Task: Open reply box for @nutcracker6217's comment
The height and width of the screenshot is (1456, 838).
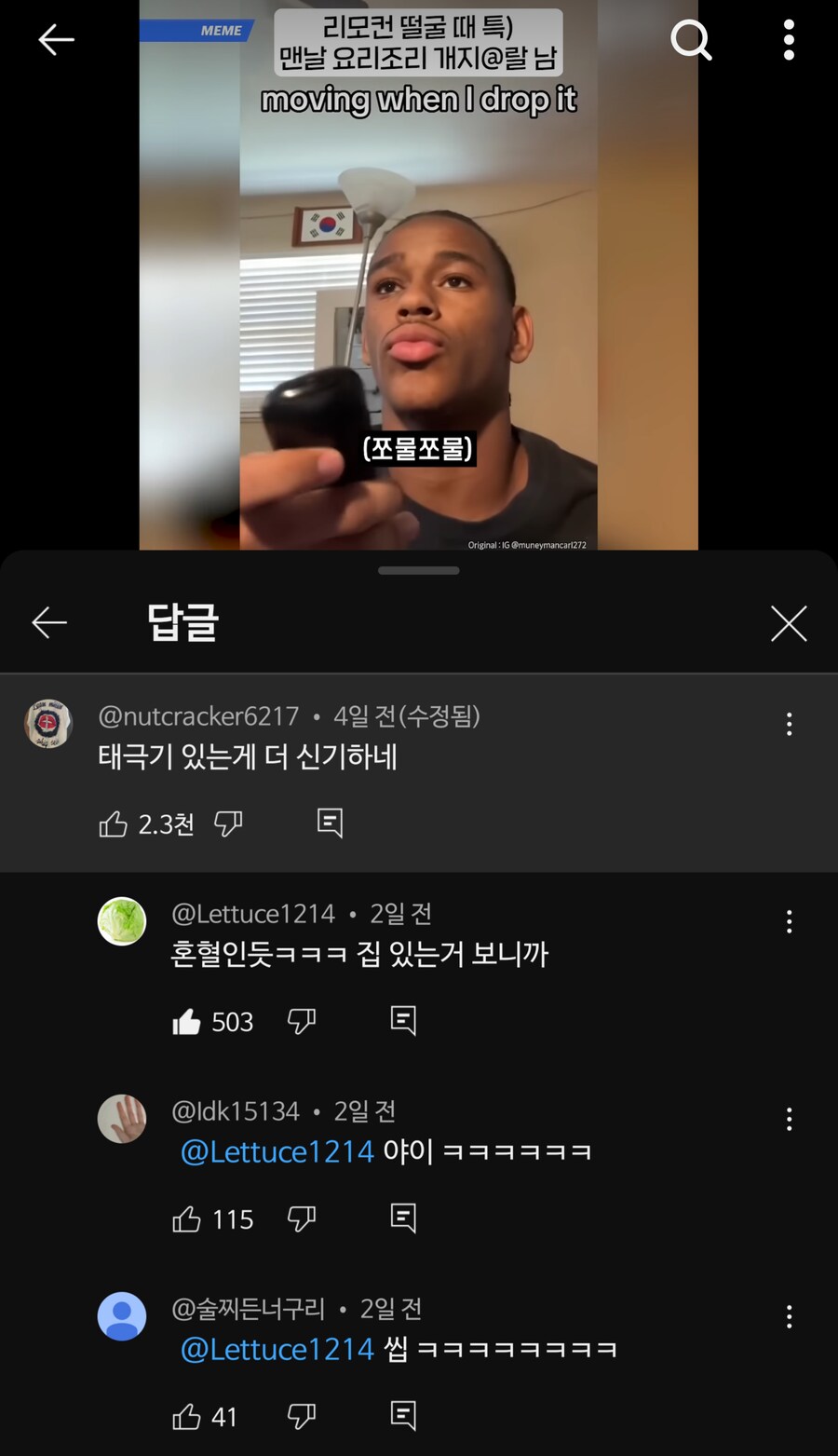Action: point(331,823)
